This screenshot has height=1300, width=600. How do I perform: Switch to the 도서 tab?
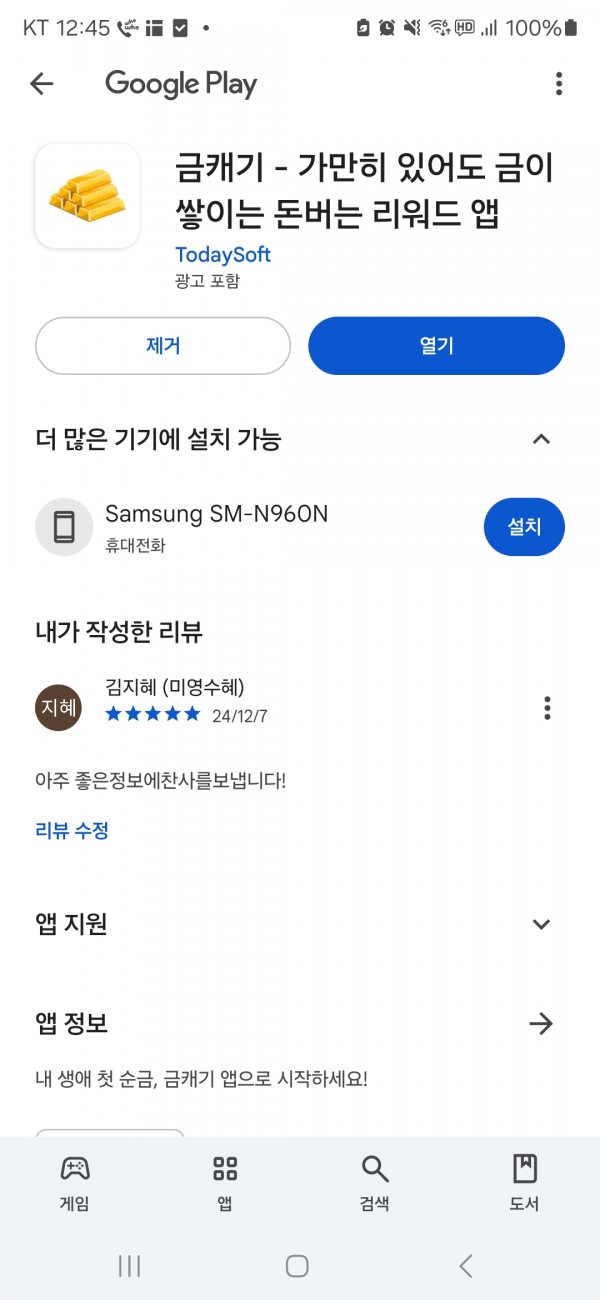point(524,1183)
